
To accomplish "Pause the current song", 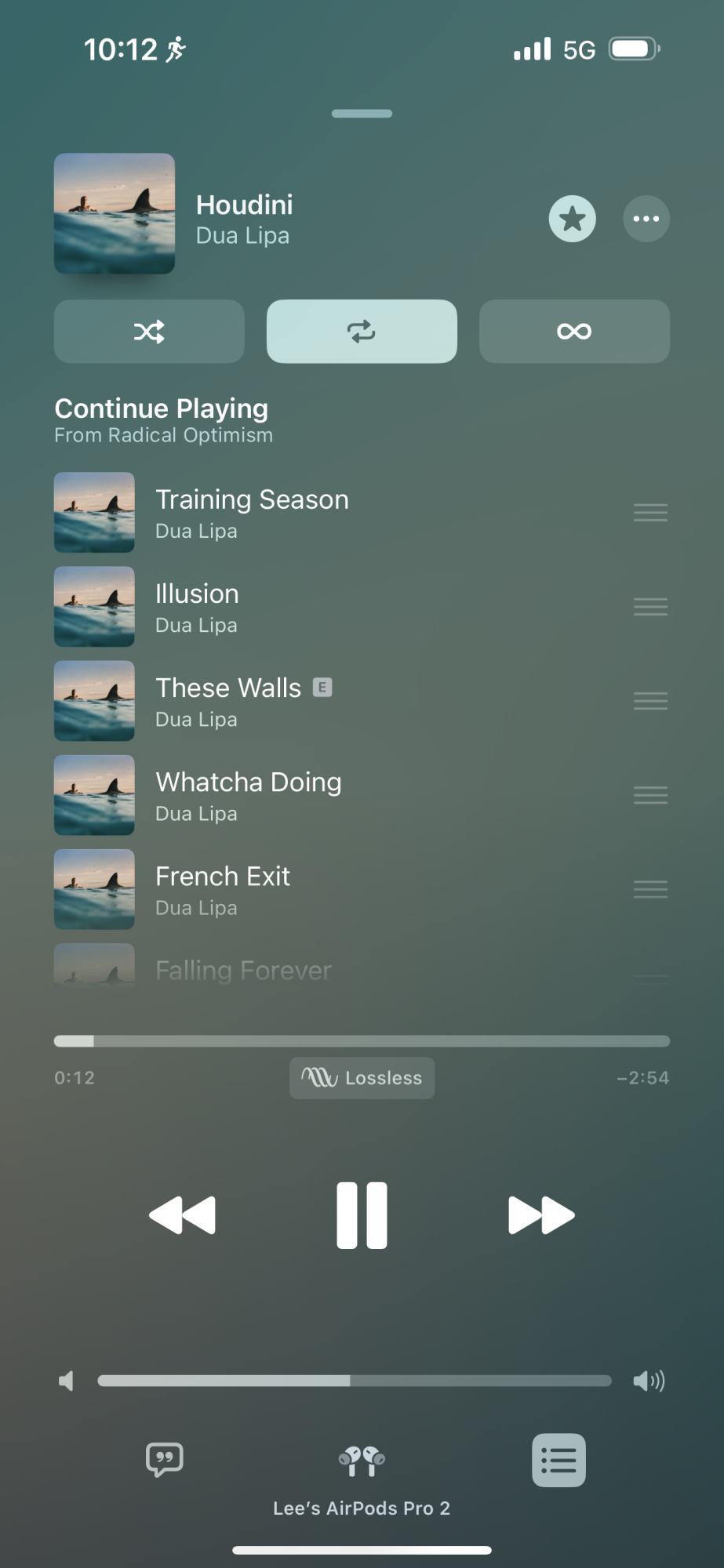I will click(362, 1215).
